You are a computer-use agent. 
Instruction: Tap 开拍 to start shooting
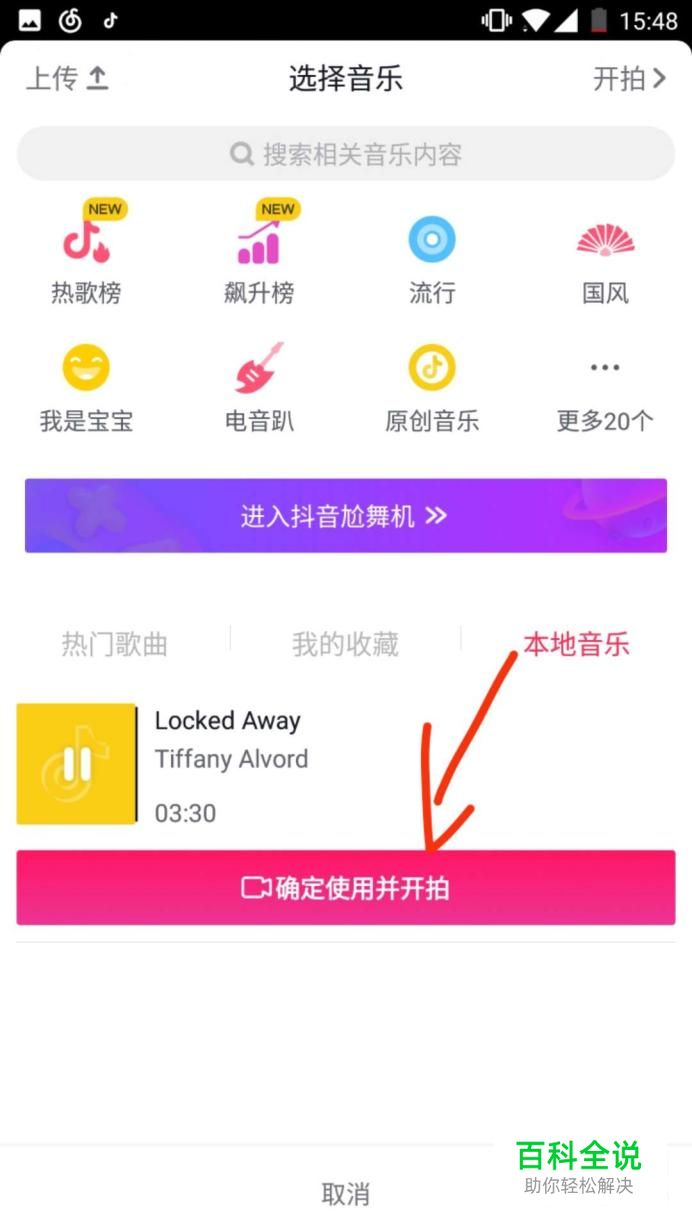pyautogui.click(x=629, y=79)
